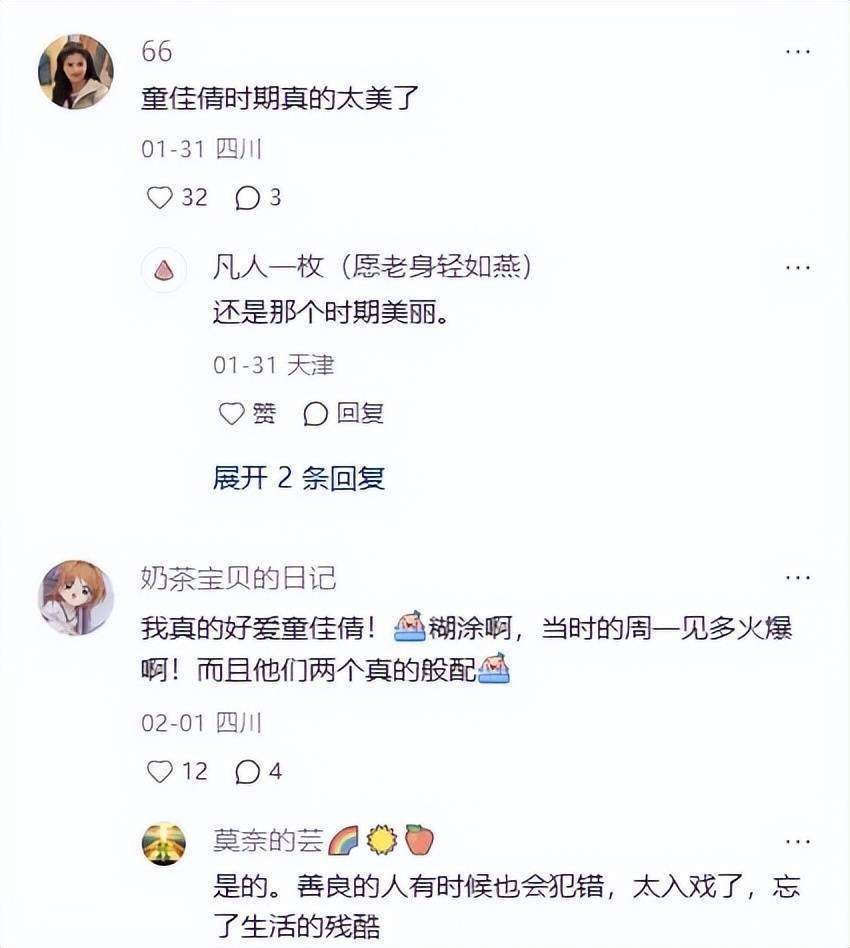Reply to 凡人一枚's comment
850x948 pixels.
point(316,413)
